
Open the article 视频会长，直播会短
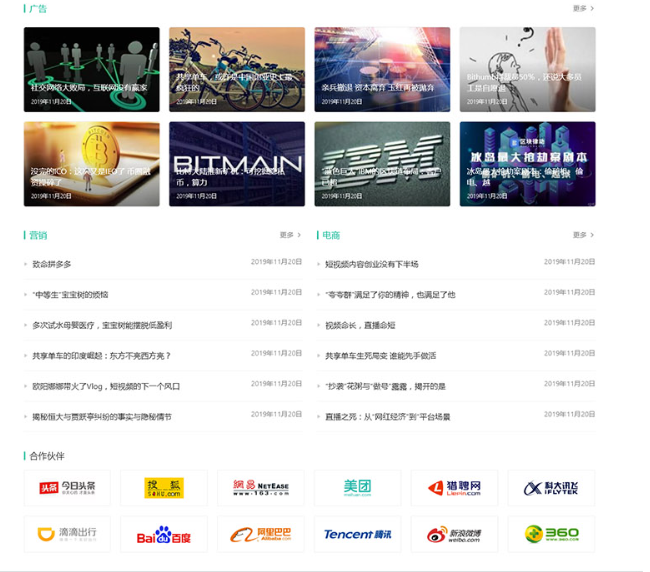pos(360,325)
